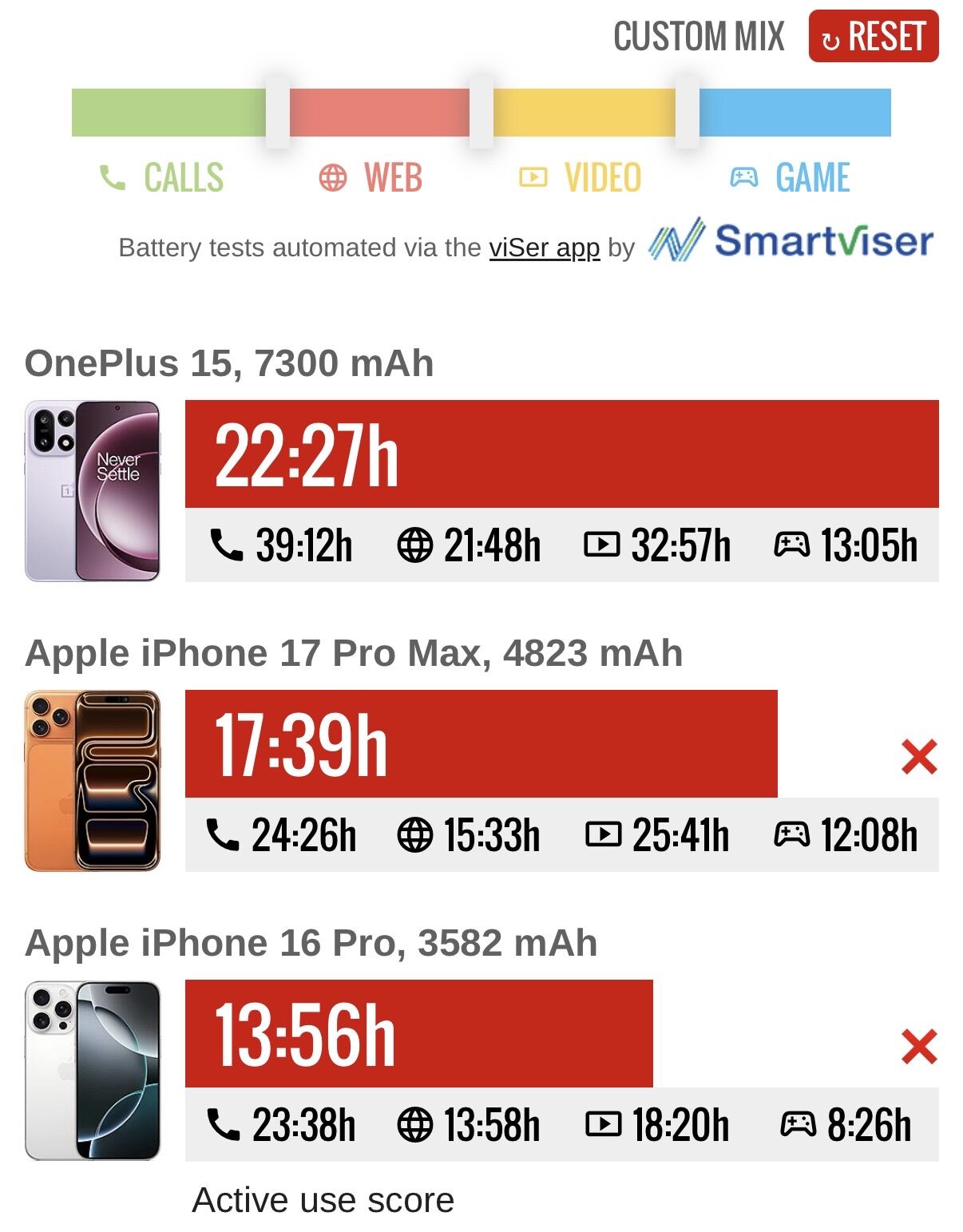This screenshot has height=1232, width=963.
Task: Select the slider handle between Video and Game
Action: click(x=687, y=113)
